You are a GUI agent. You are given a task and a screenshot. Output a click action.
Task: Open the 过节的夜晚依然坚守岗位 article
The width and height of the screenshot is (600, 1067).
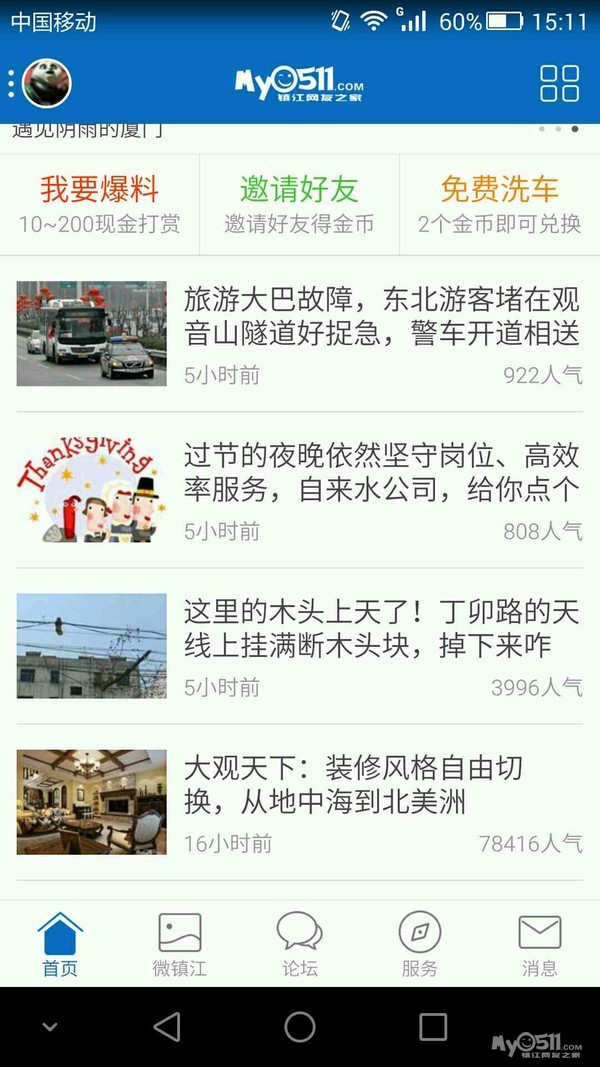coord(381,474)
